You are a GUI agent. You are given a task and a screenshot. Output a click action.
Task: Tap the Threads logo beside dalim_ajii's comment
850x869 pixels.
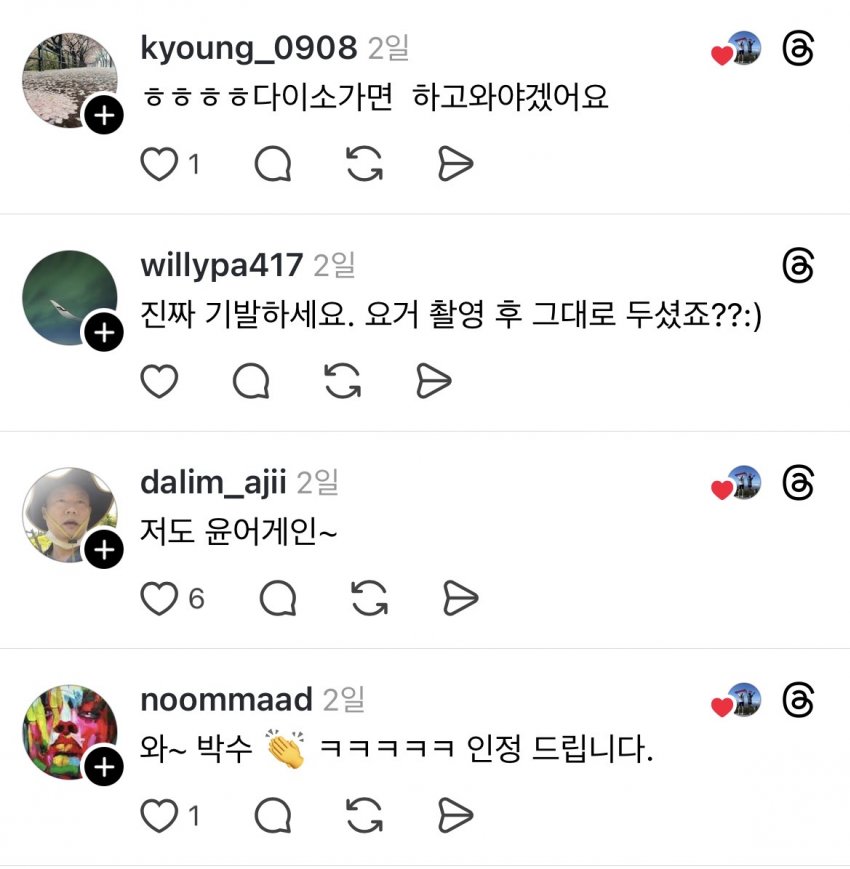pos(798,483)
